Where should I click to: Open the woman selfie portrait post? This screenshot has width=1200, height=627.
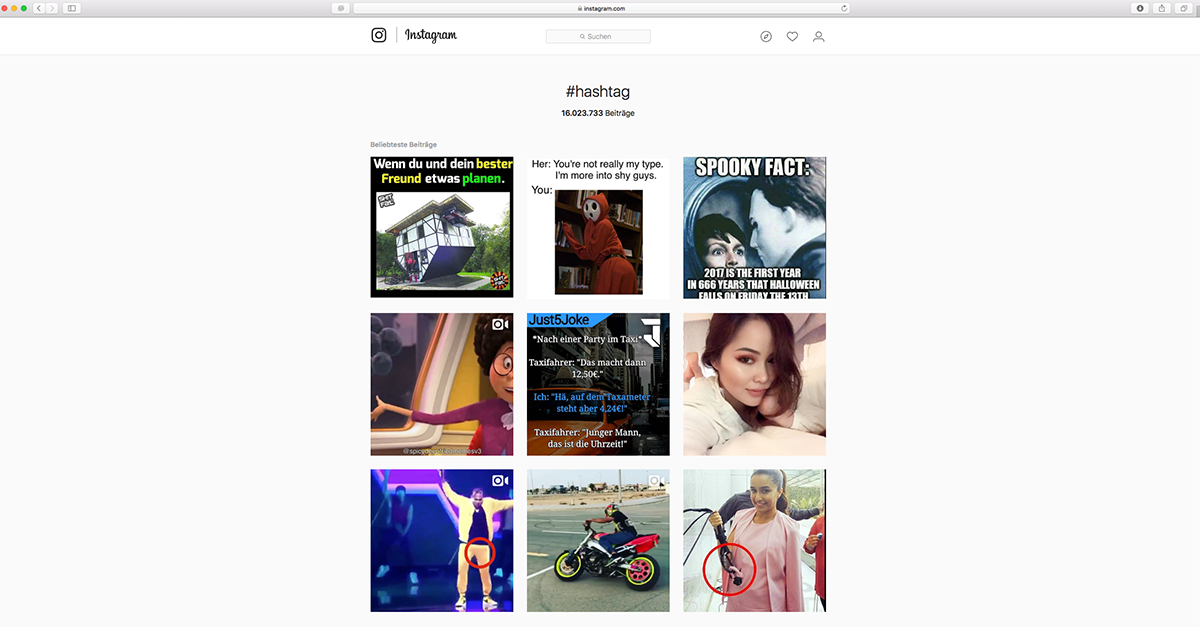[x=754, y=384]
